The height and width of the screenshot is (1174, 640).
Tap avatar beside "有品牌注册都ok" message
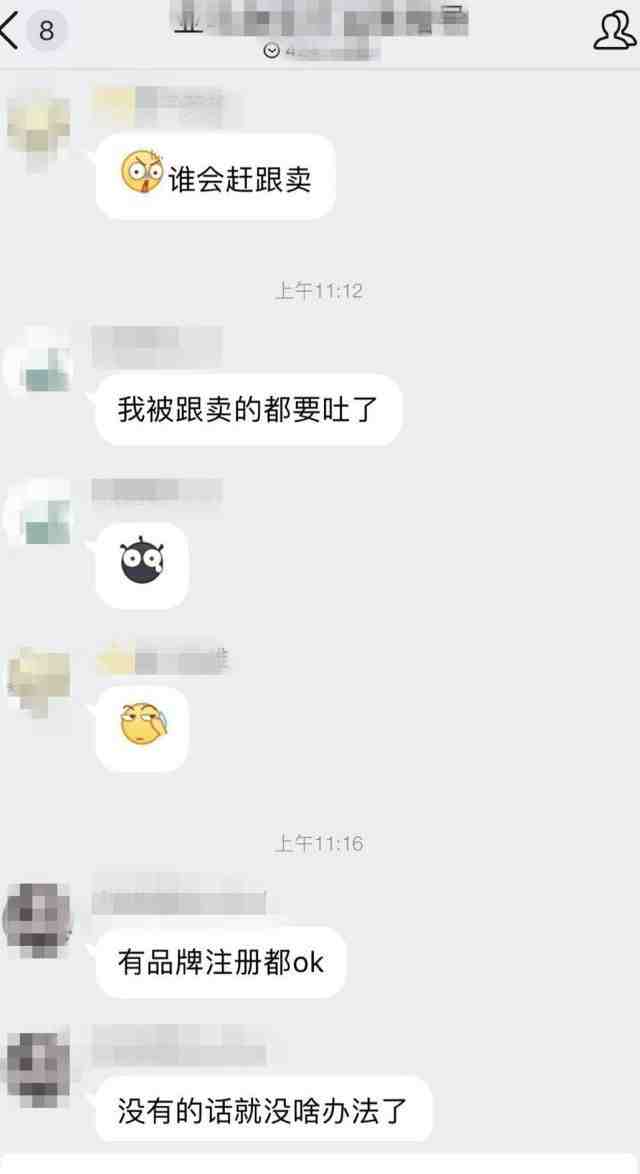[x=38, y=918]
